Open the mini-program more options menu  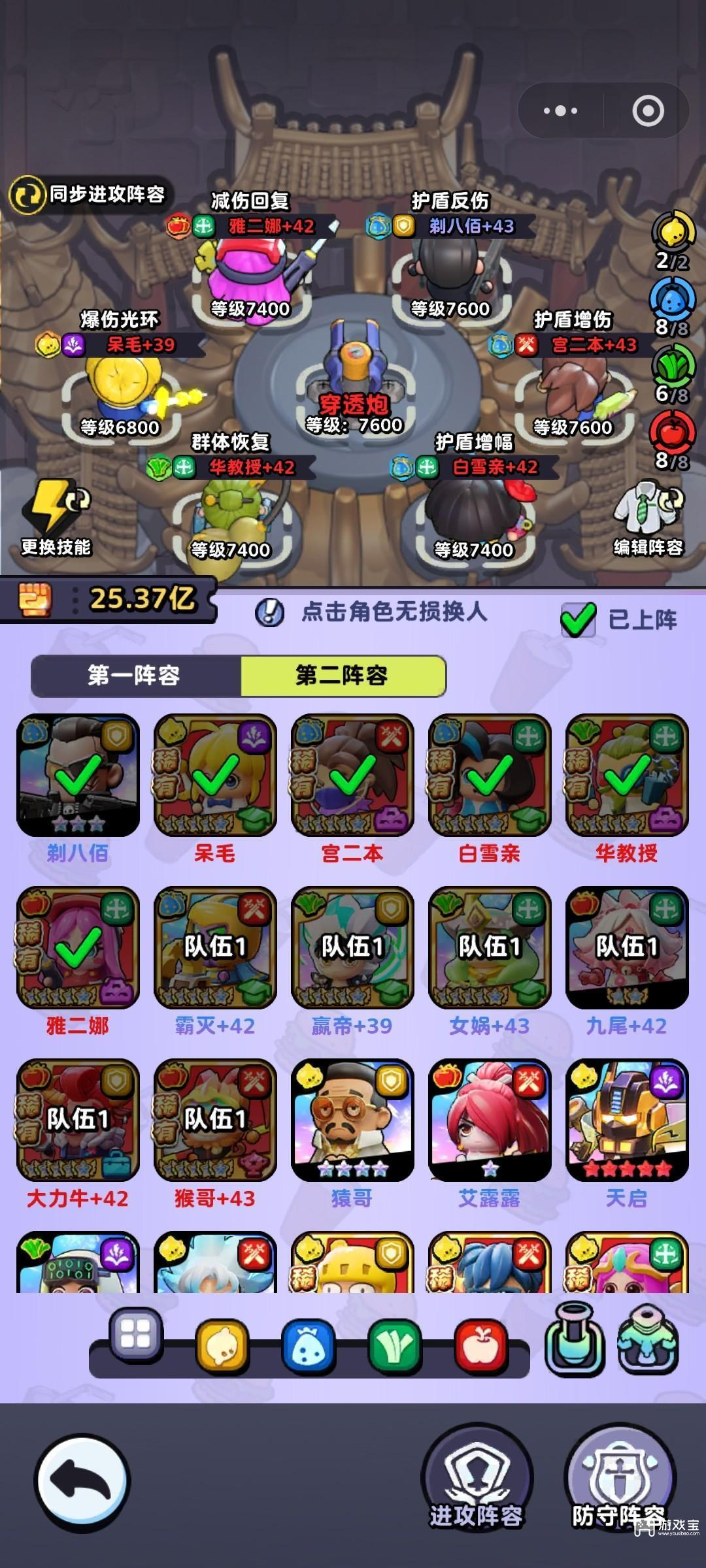click(x=561, y=111)
